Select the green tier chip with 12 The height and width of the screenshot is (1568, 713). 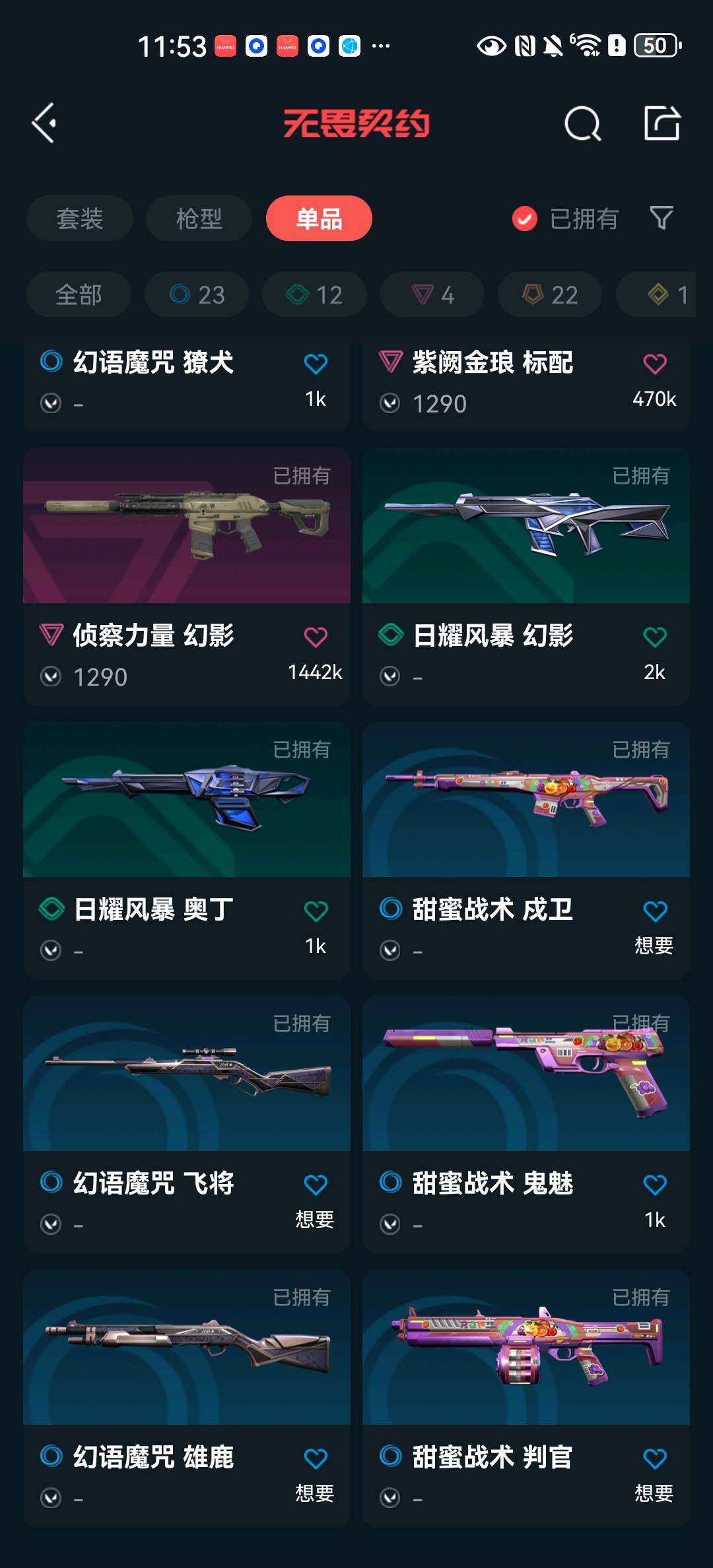coord(314,294)
